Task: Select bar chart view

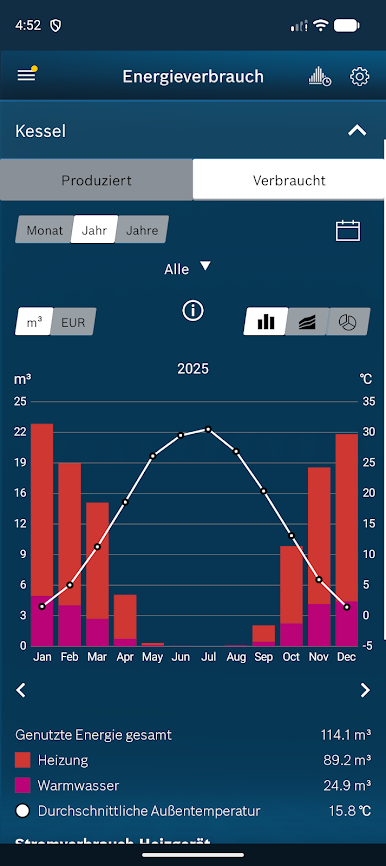Action: 266,321
